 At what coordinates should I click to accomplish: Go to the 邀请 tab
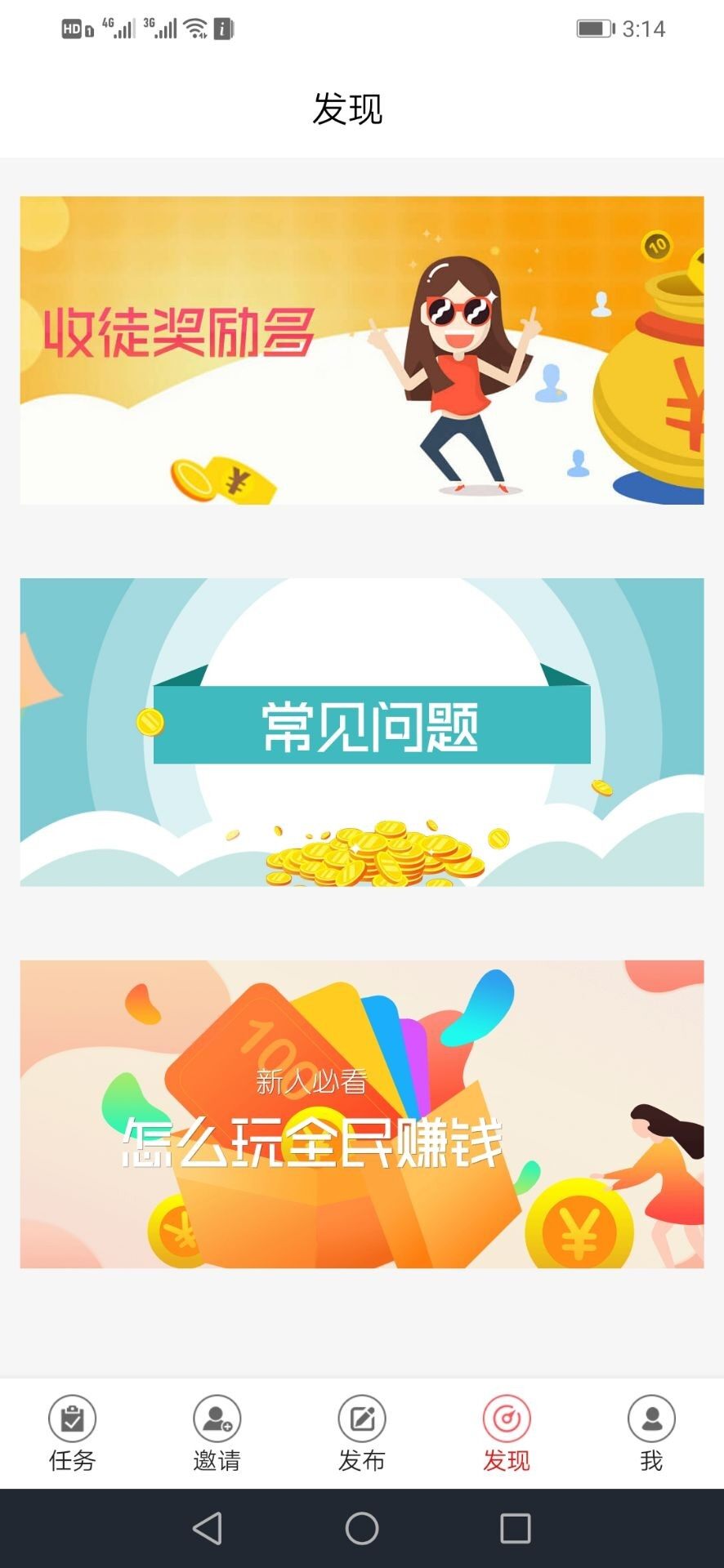click(x=217, y=1433)
